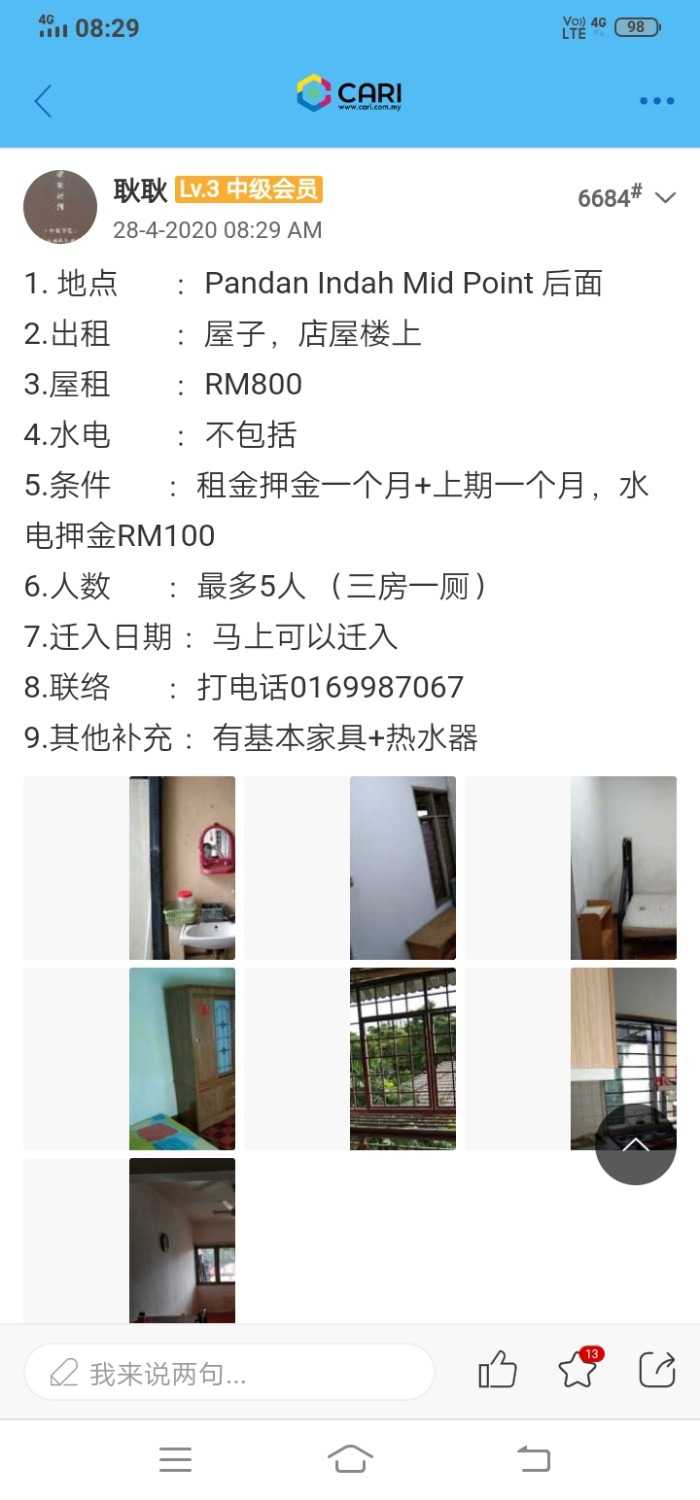Open the window grille with trees photo

click(350, 1059)
